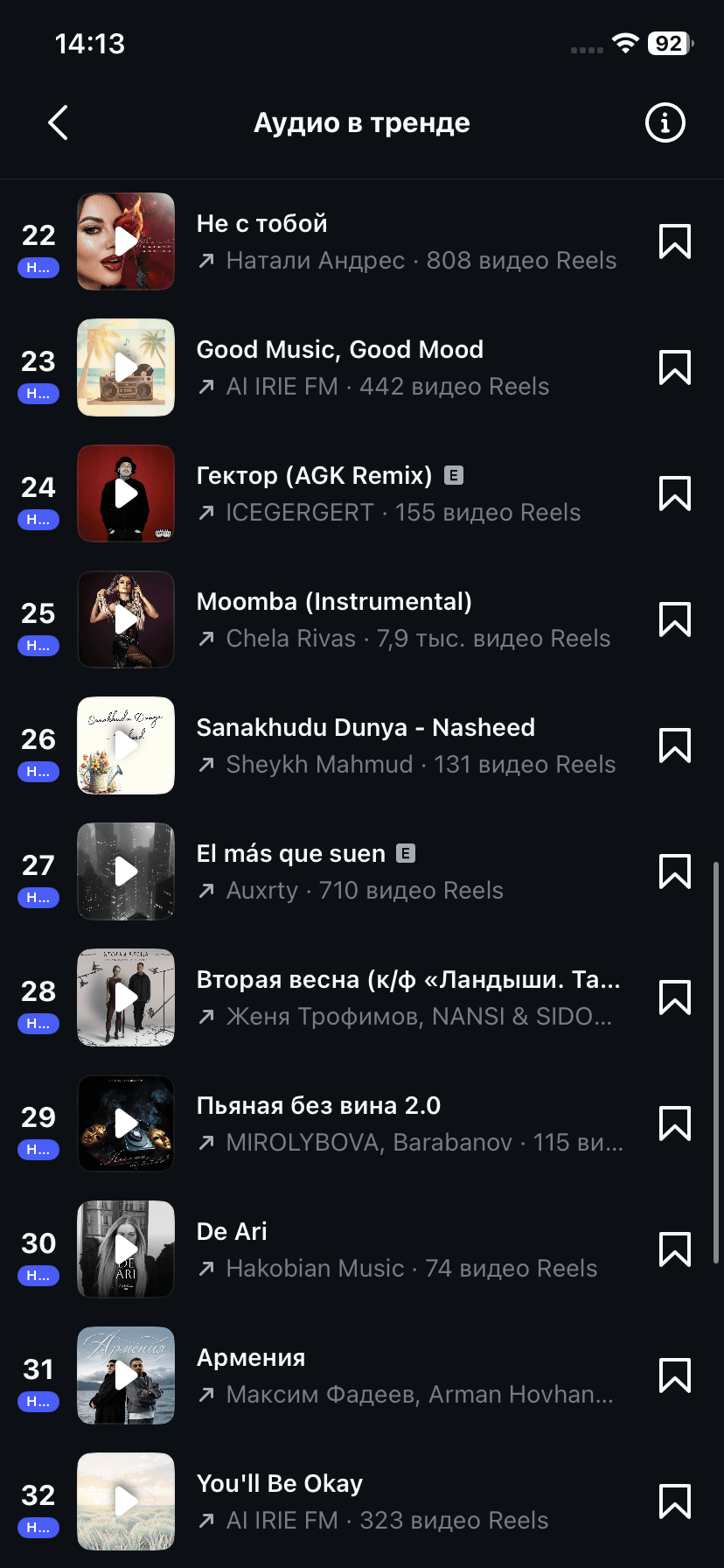Save Moomba (Instrumental) via bookmark icon

pos(674,619)
